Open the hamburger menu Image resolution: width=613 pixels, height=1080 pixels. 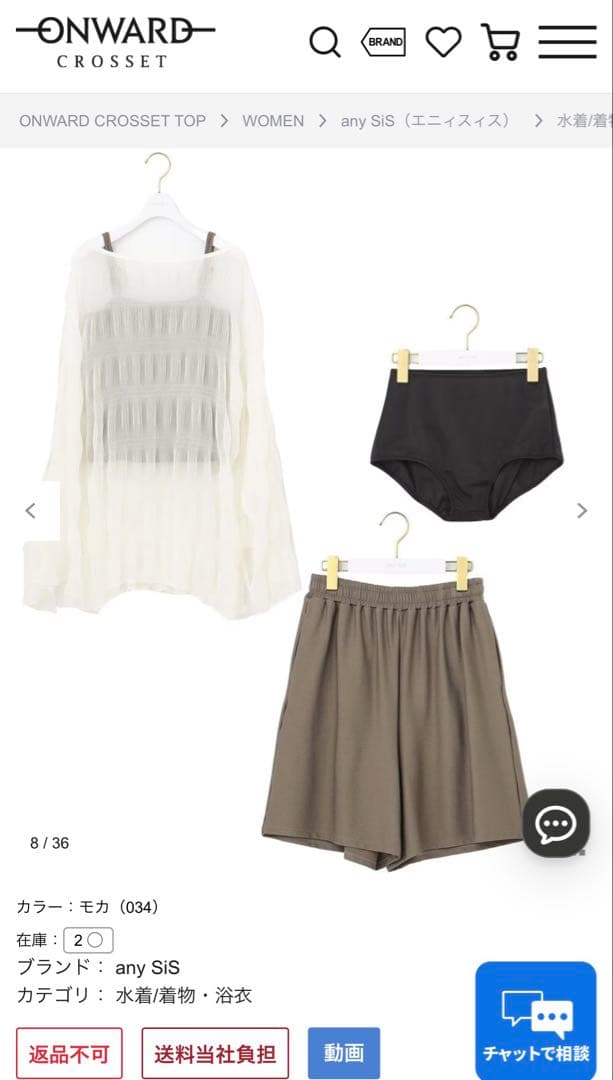(x=567, y=42)
